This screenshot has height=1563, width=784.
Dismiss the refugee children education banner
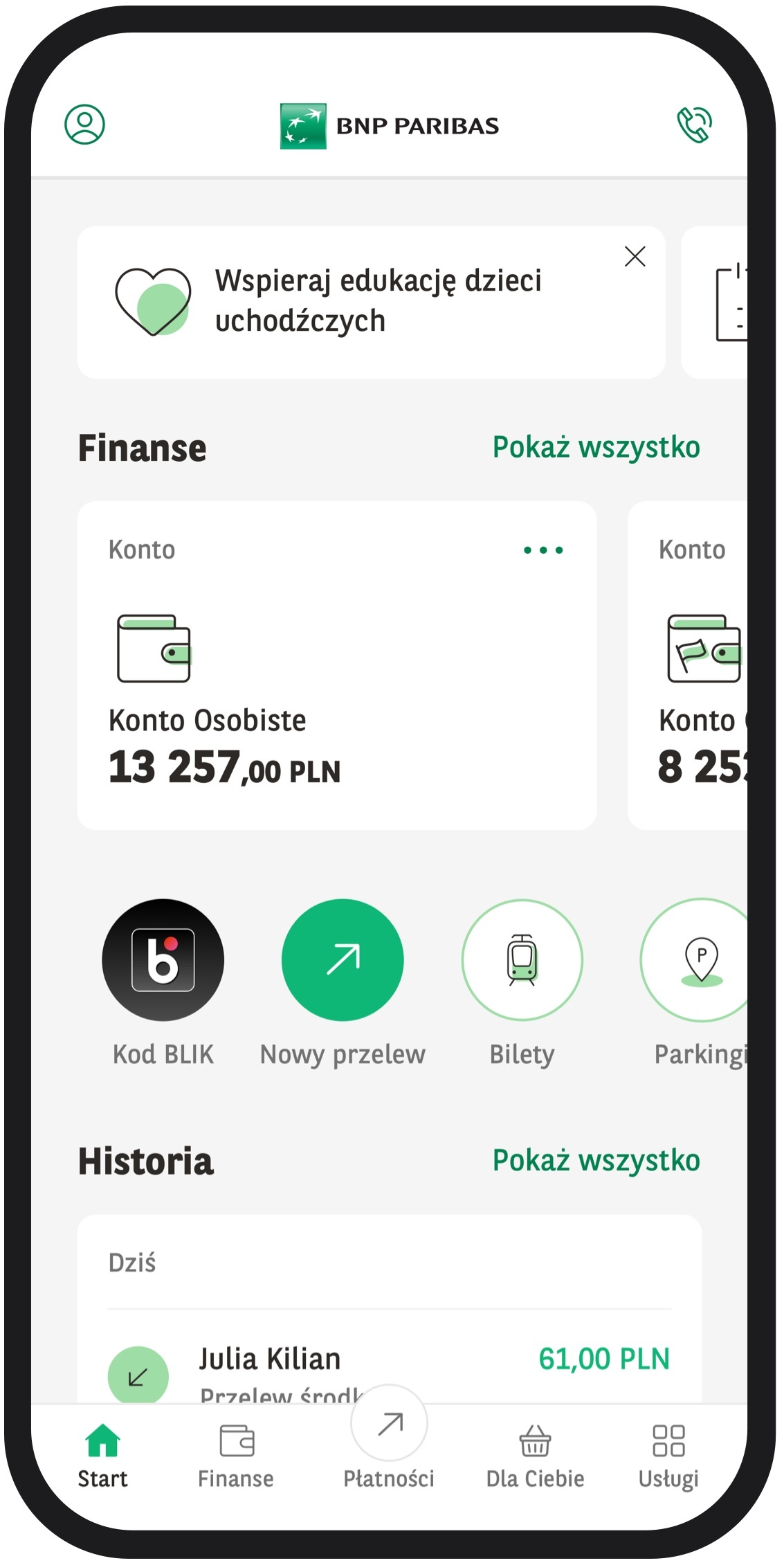coord(635,256)
